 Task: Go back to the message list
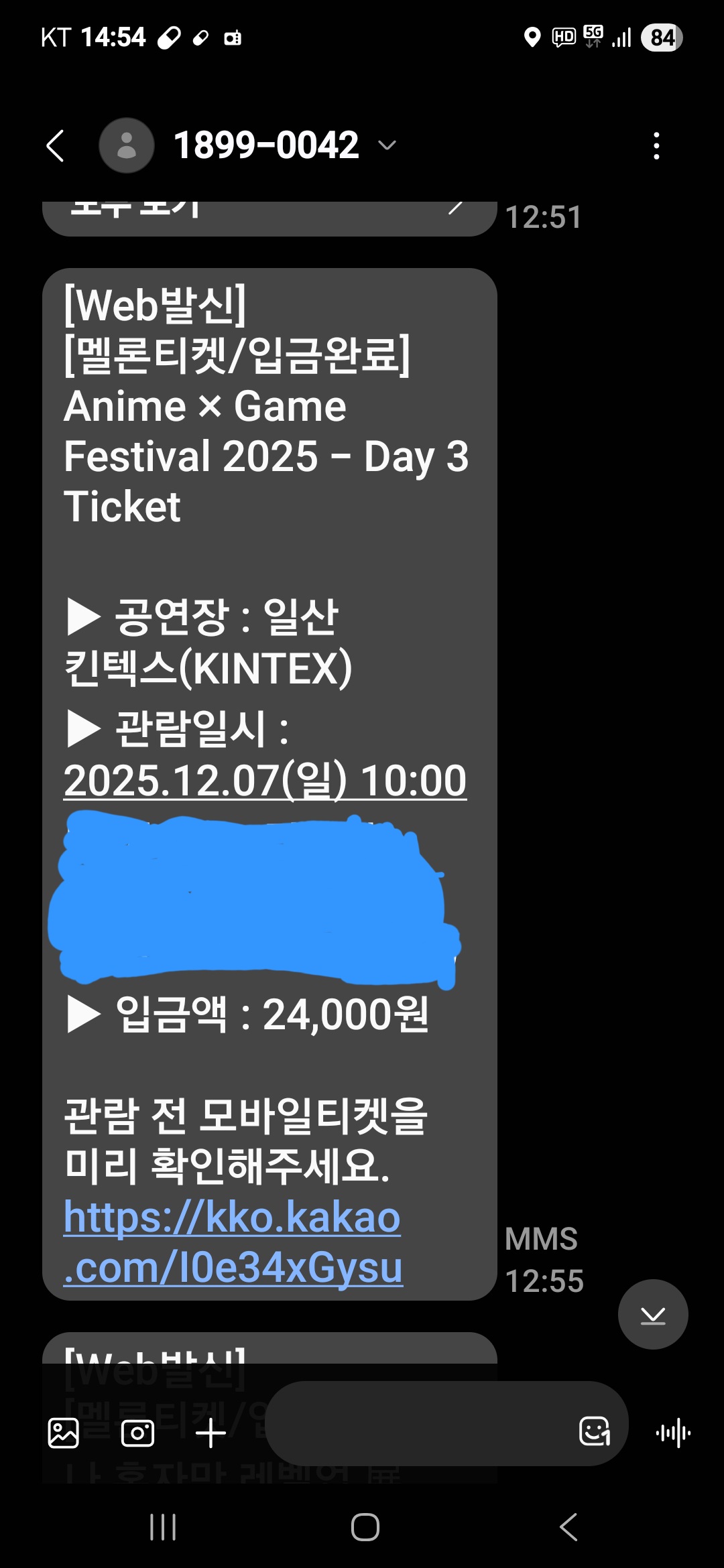tap(56, 145)
